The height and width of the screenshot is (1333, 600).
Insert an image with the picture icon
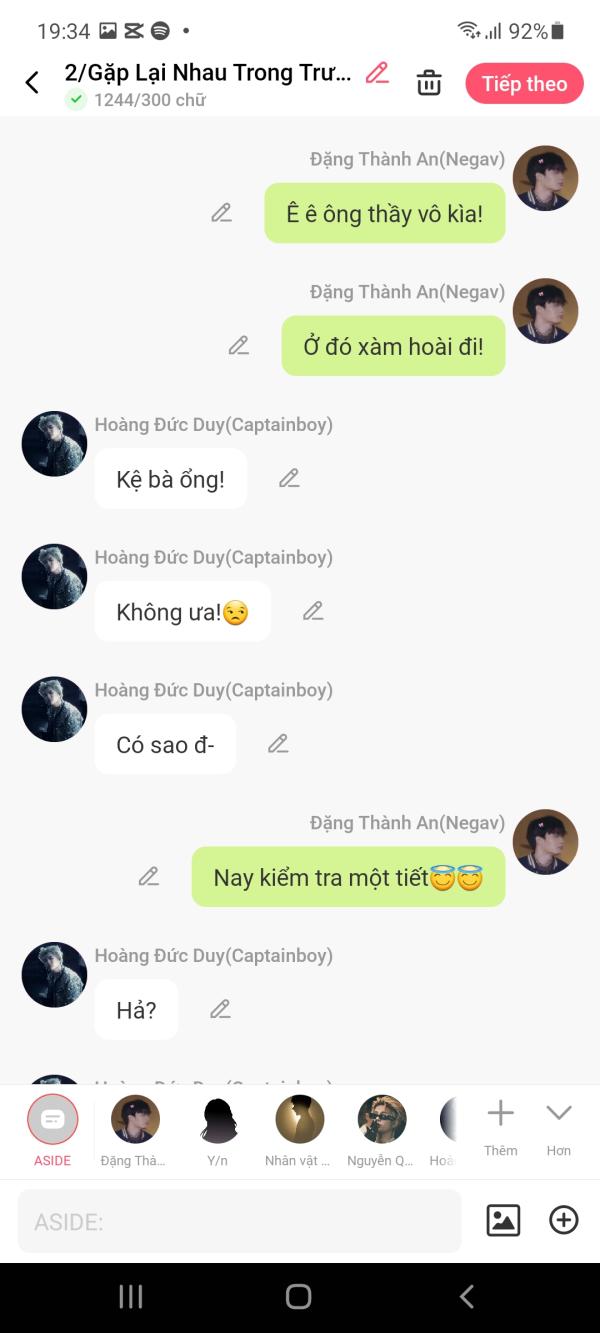click(x=503, y=1220)
